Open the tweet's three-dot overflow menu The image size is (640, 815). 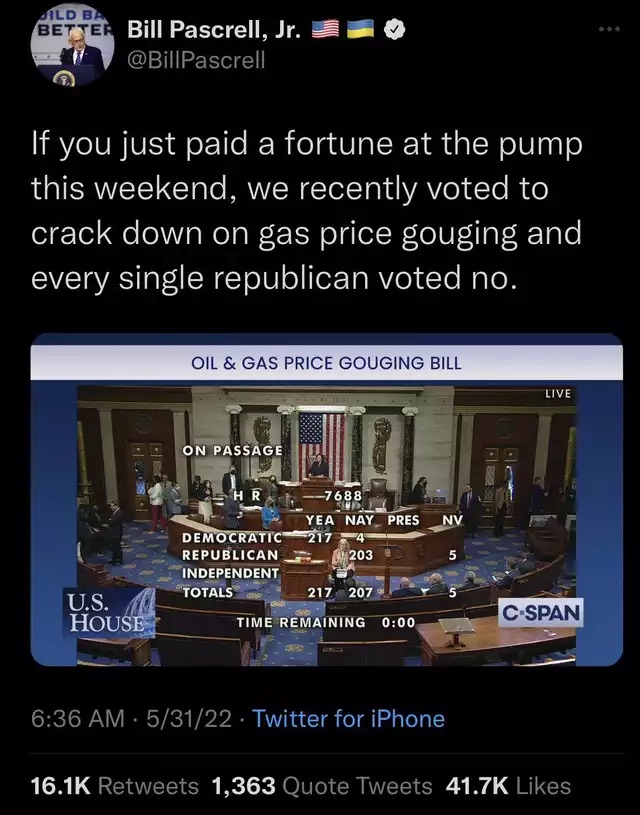point(610,29)
